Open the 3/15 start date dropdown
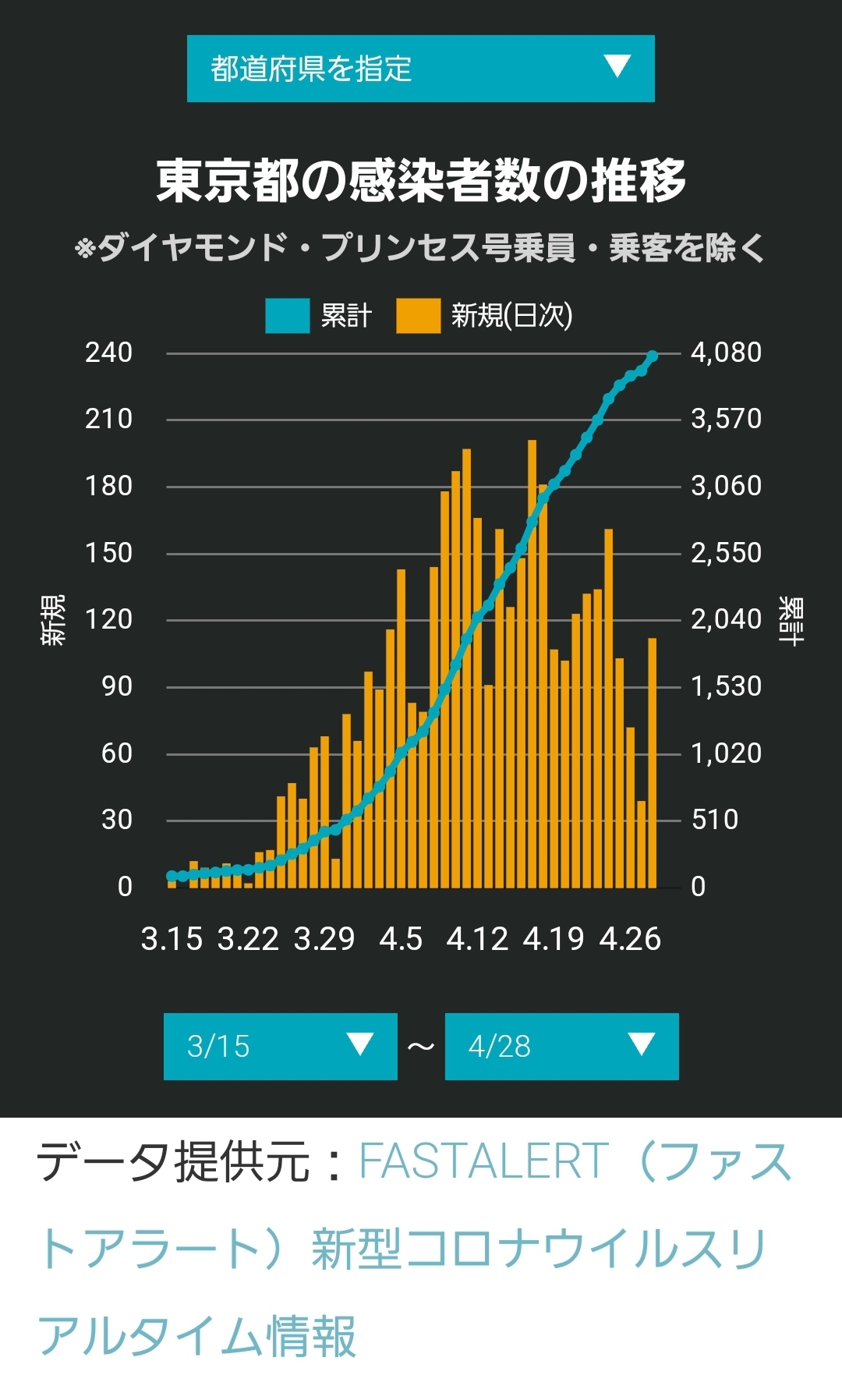842x1400 pixels. (x=280, y=1046)
